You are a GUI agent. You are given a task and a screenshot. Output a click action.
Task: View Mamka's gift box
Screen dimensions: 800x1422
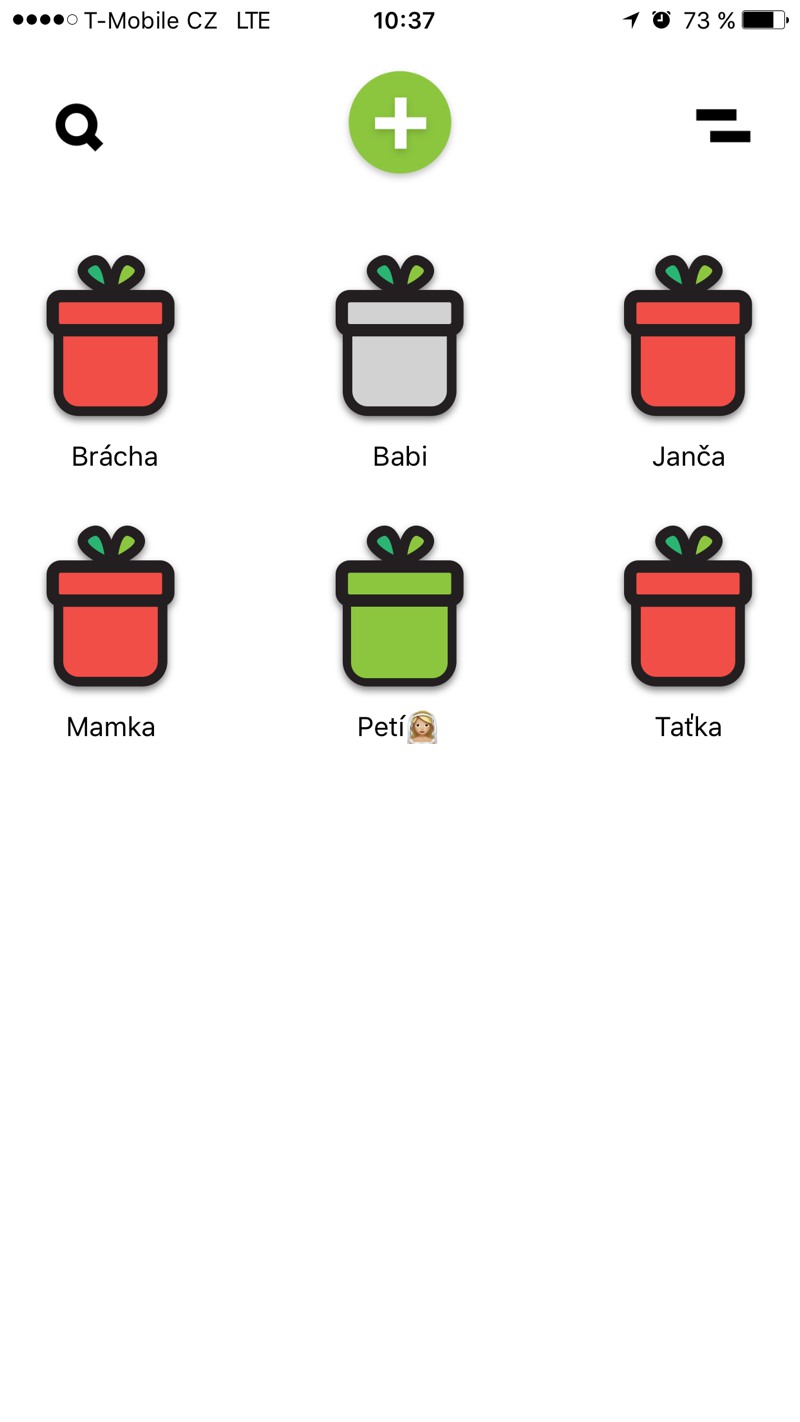(x=111, y=612)
